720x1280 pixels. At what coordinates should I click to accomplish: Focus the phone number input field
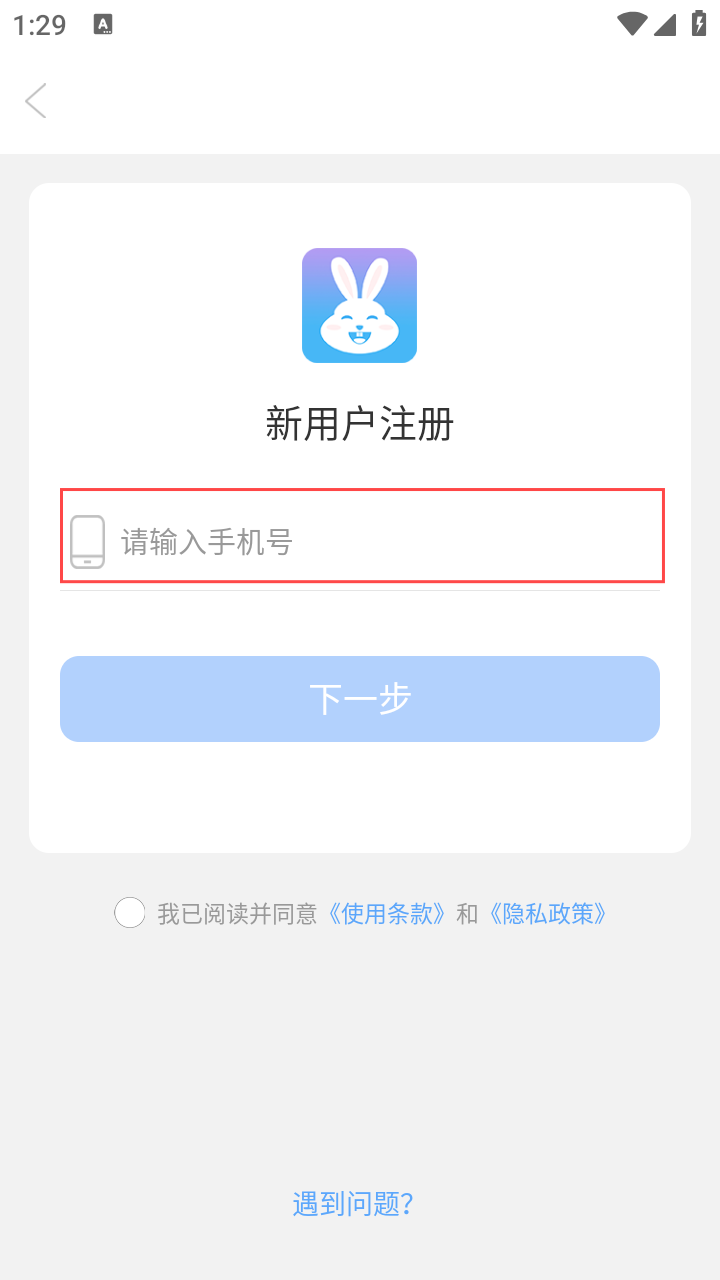[380, 542]
